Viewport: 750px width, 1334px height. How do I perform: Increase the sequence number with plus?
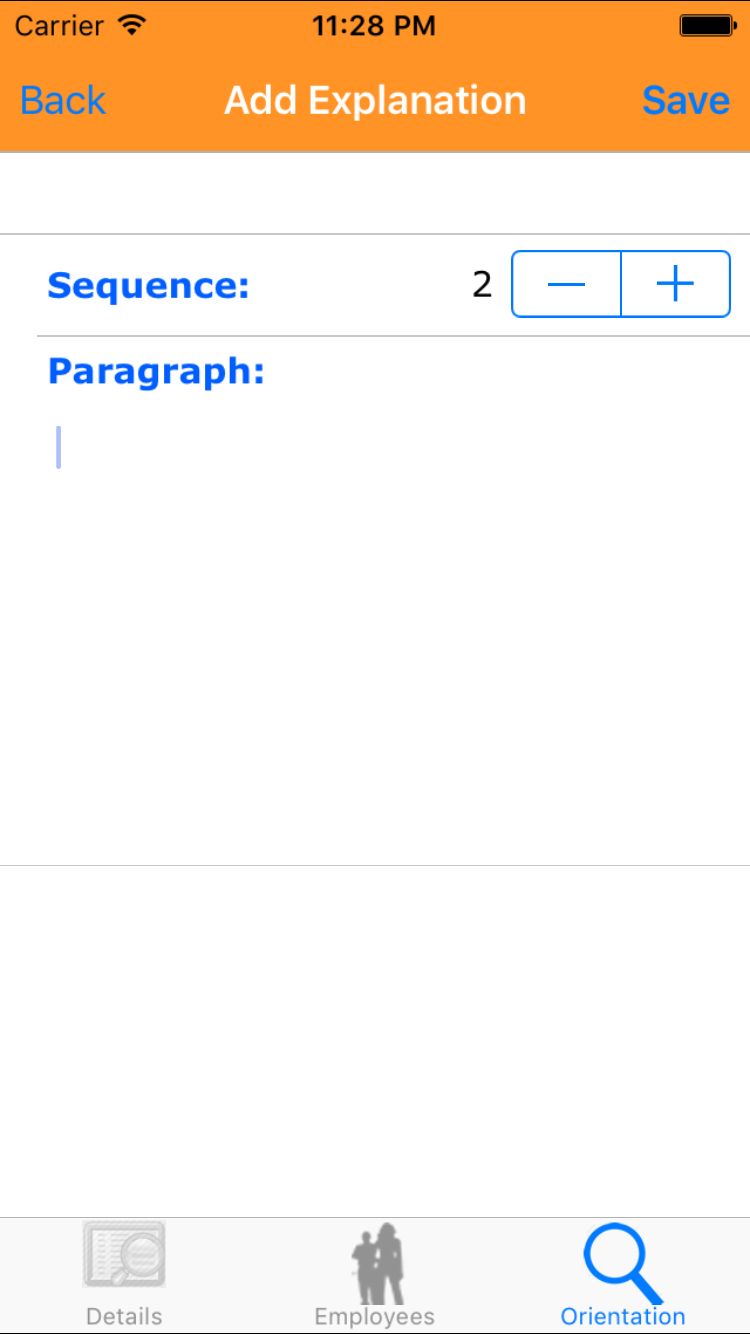(x=676, y=285)
